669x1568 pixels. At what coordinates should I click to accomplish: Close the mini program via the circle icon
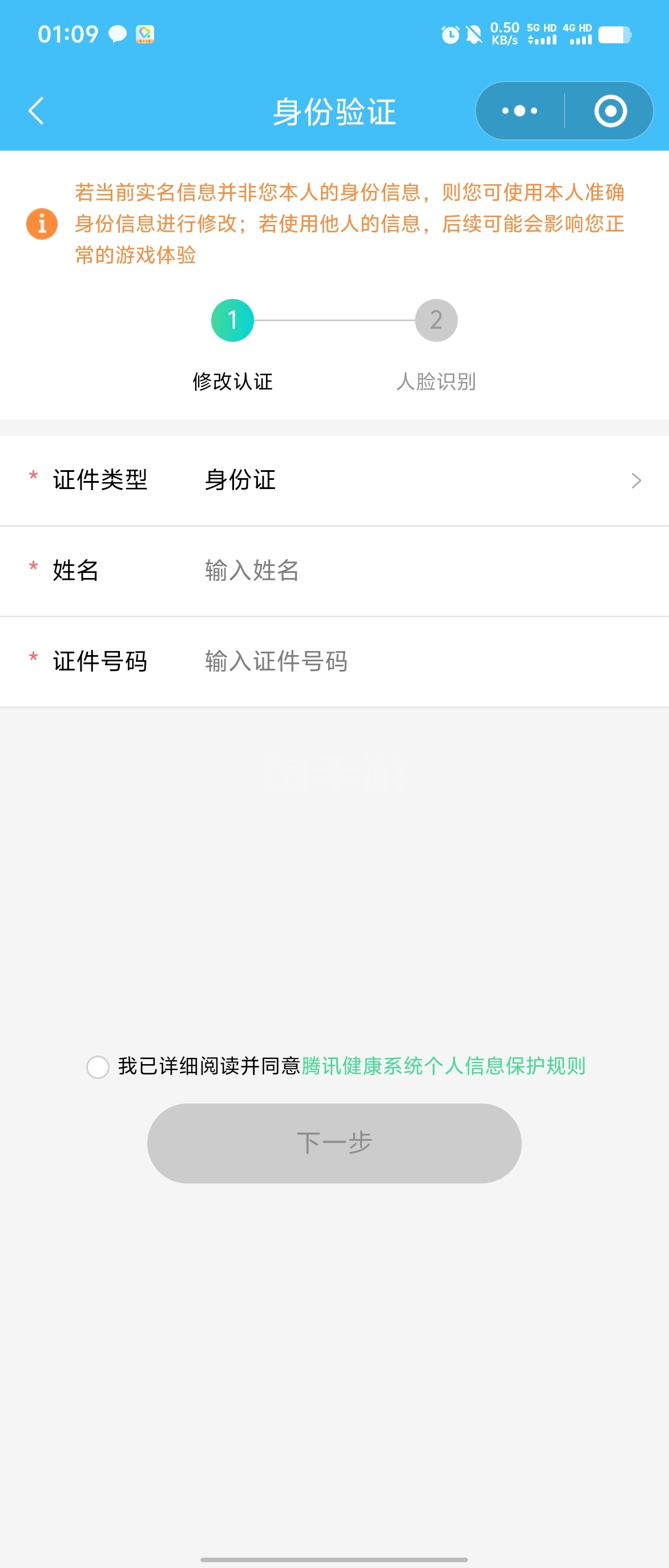tap(610, 111)
